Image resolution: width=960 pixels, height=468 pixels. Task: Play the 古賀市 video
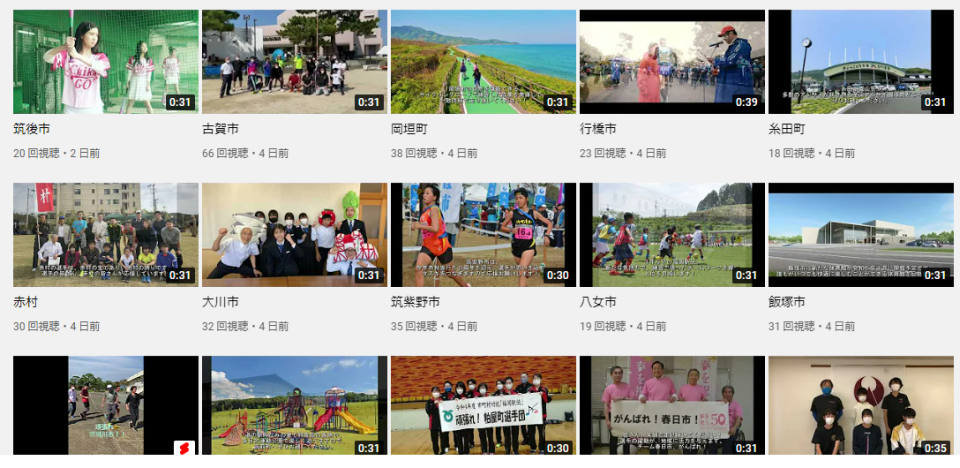click(x=294, y=62)
